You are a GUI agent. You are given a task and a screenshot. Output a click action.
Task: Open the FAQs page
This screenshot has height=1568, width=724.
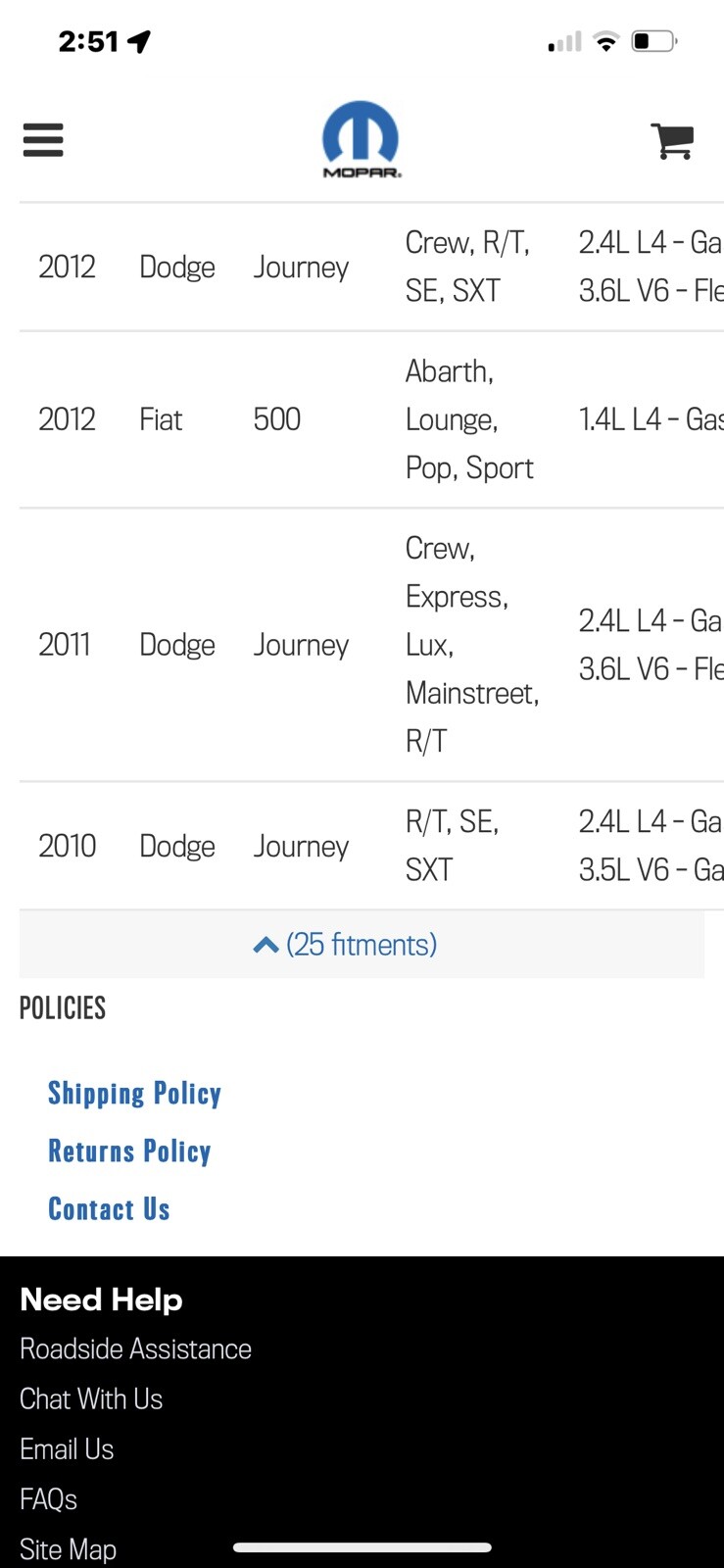coord(48,1499)
